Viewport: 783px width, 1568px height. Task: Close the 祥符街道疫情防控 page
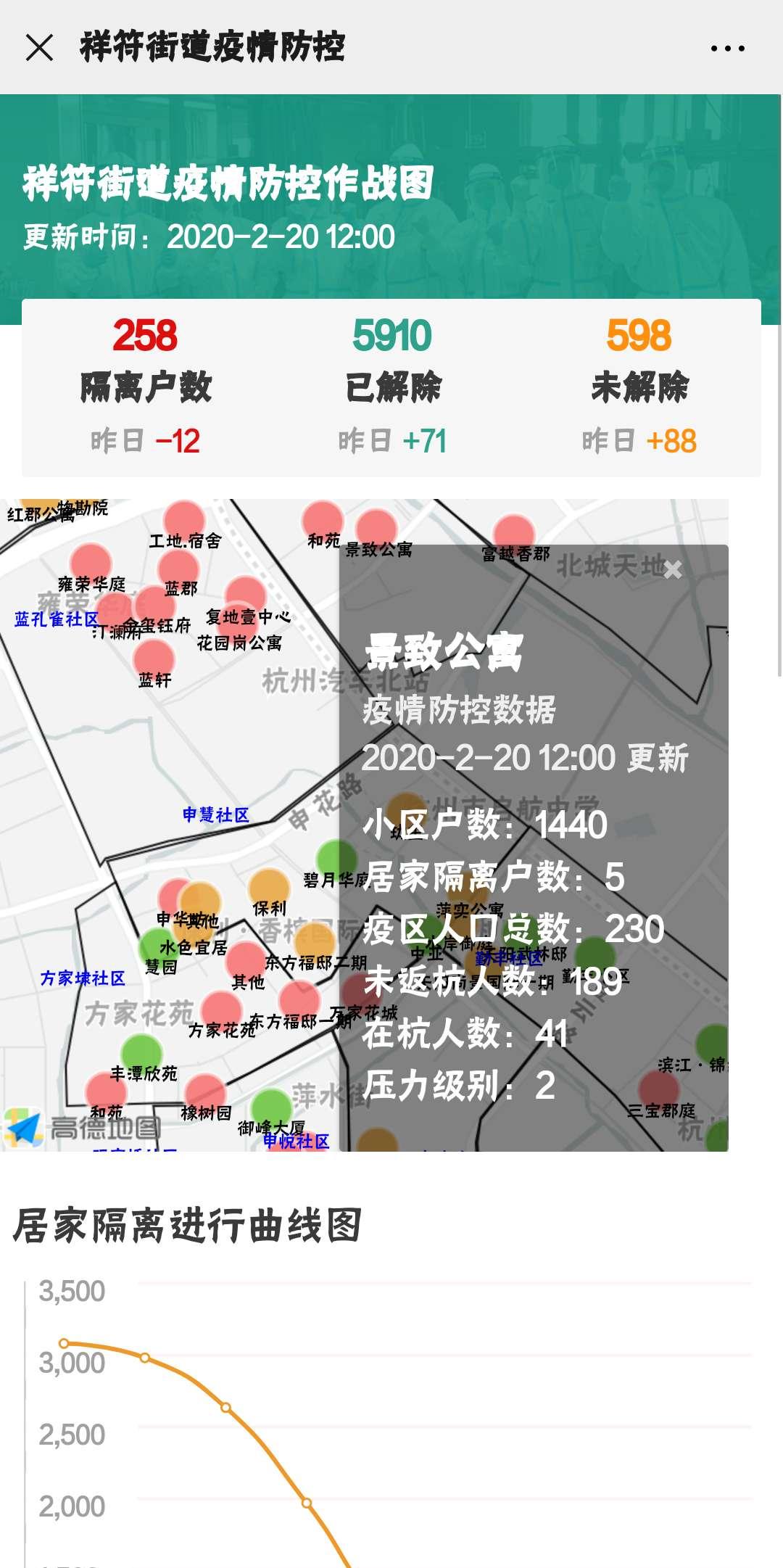[x=39, y=48]
